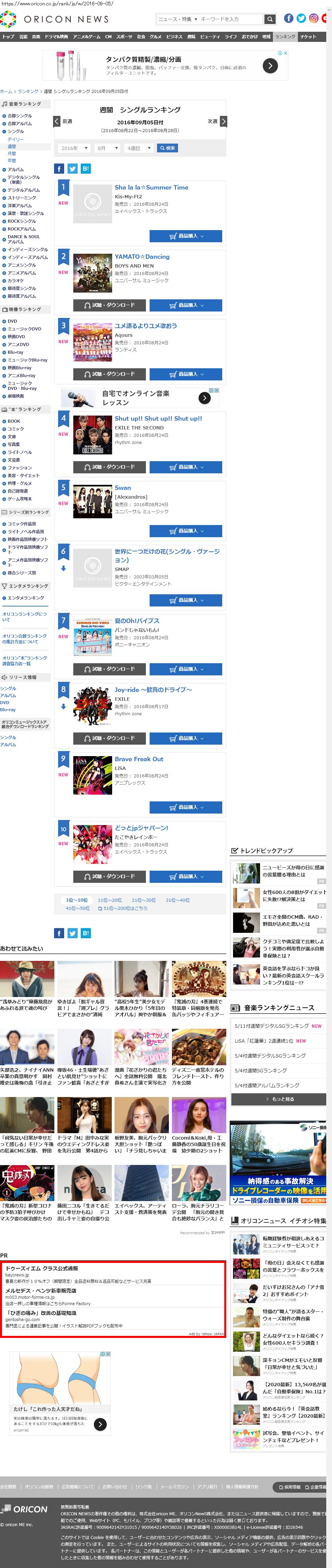The height and width of the screenshot is (1568, 332).
Task: Open the Brave Freak Out cover thumbnail
Action: [93, 775]
